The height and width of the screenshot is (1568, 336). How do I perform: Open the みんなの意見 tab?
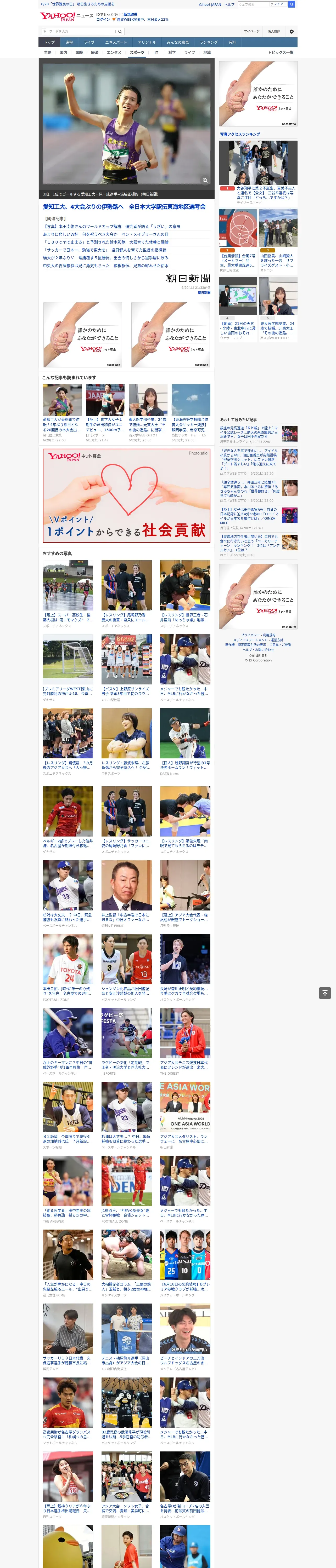coord(177,43)
